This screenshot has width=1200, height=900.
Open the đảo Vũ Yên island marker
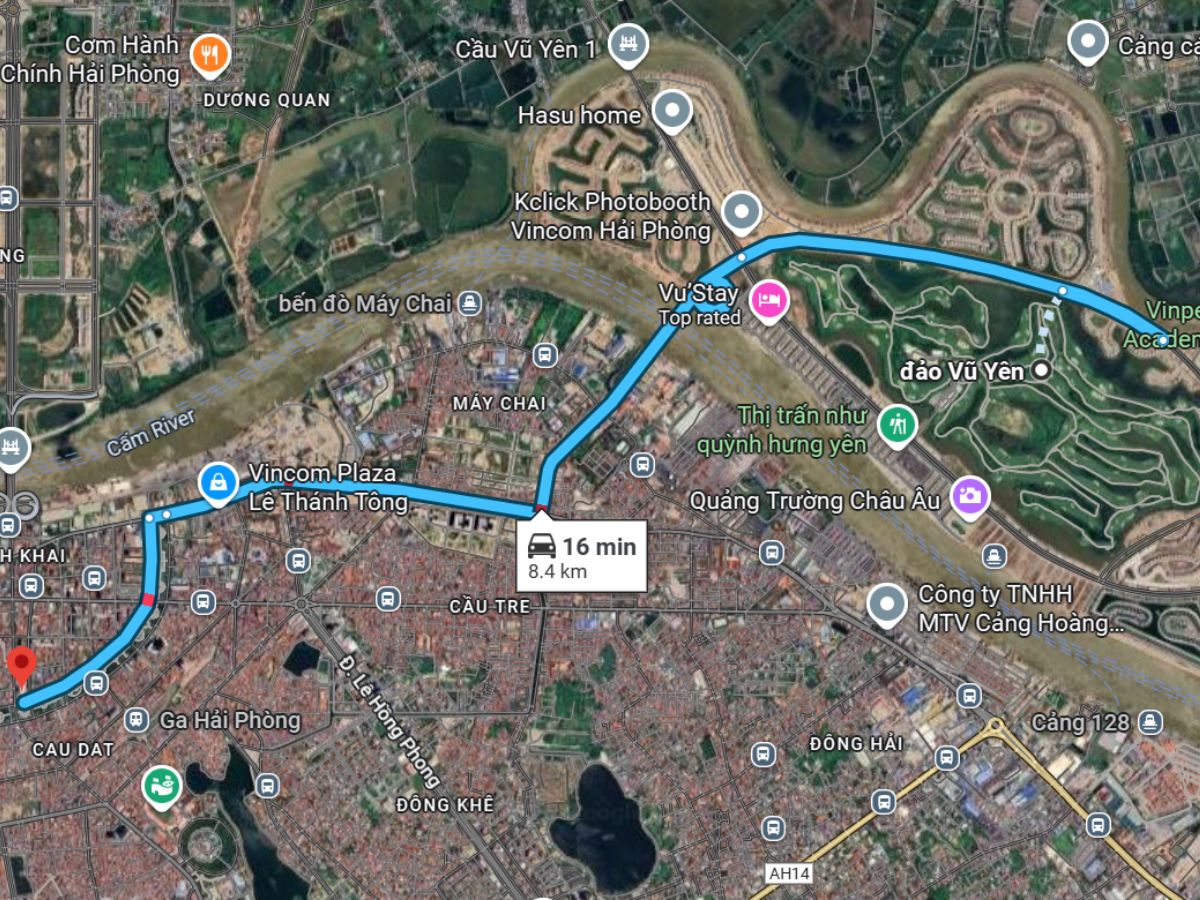(x=1042, y=371)
